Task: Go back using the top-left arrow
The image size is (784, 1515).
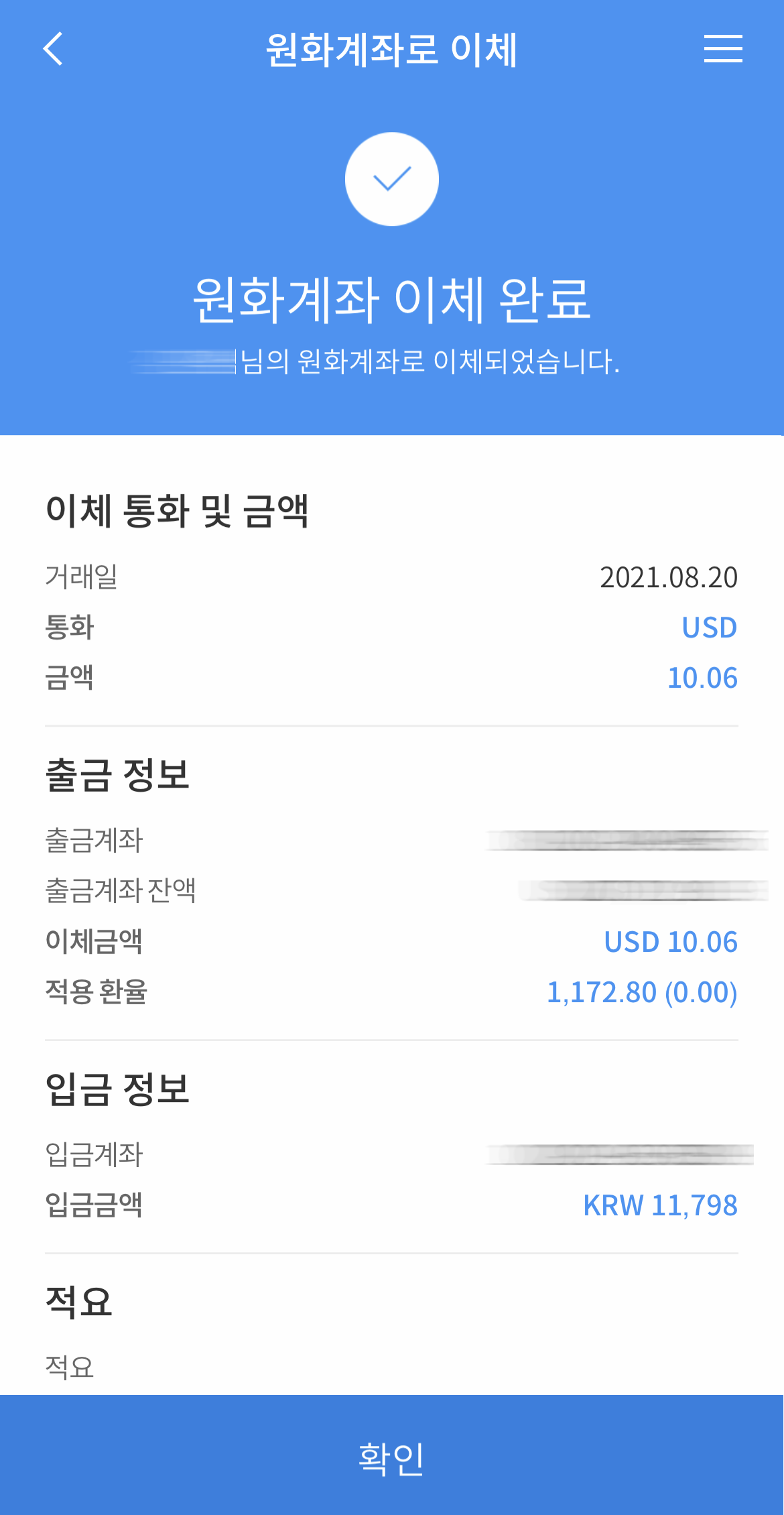Action: click(53, 49)
